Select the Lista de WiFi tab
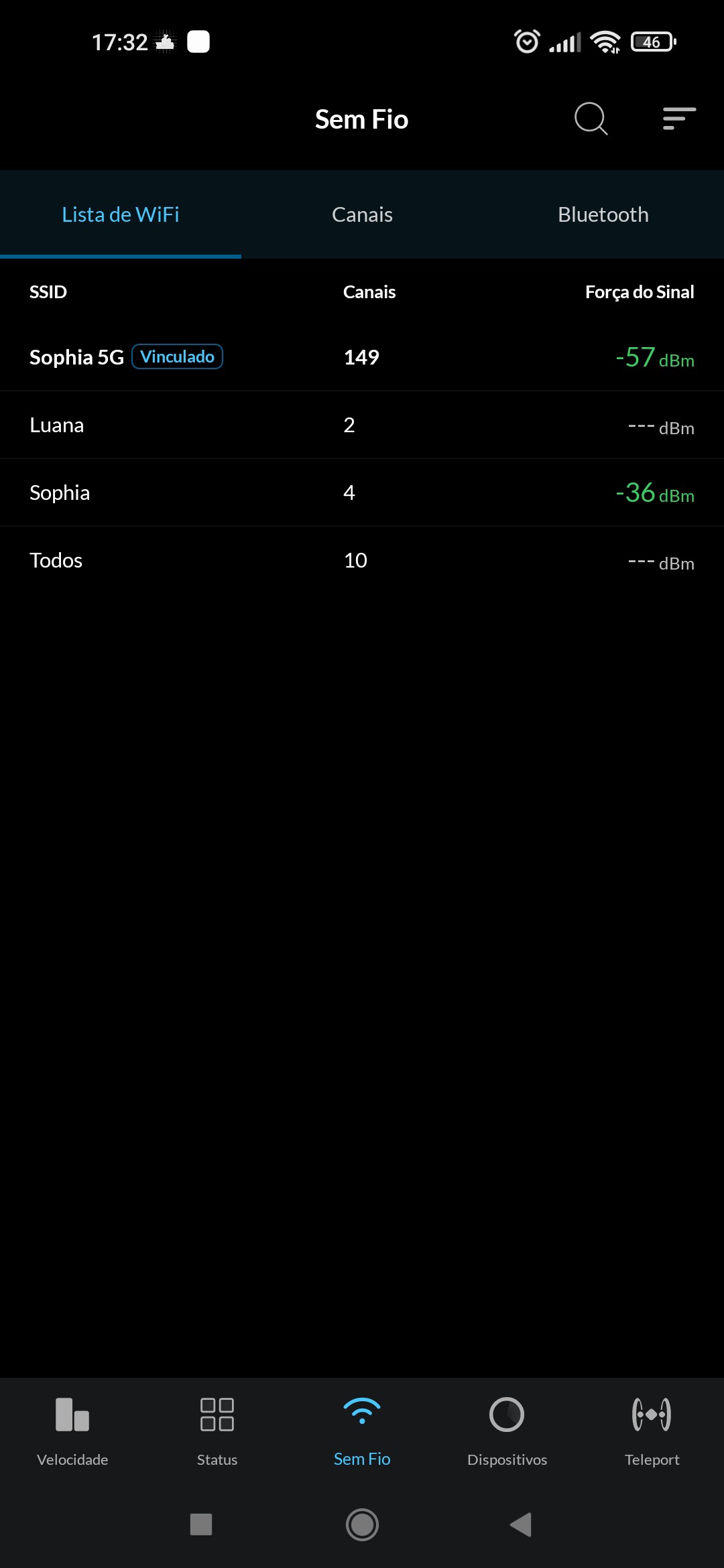The image size is (724, 1568). 121,214
